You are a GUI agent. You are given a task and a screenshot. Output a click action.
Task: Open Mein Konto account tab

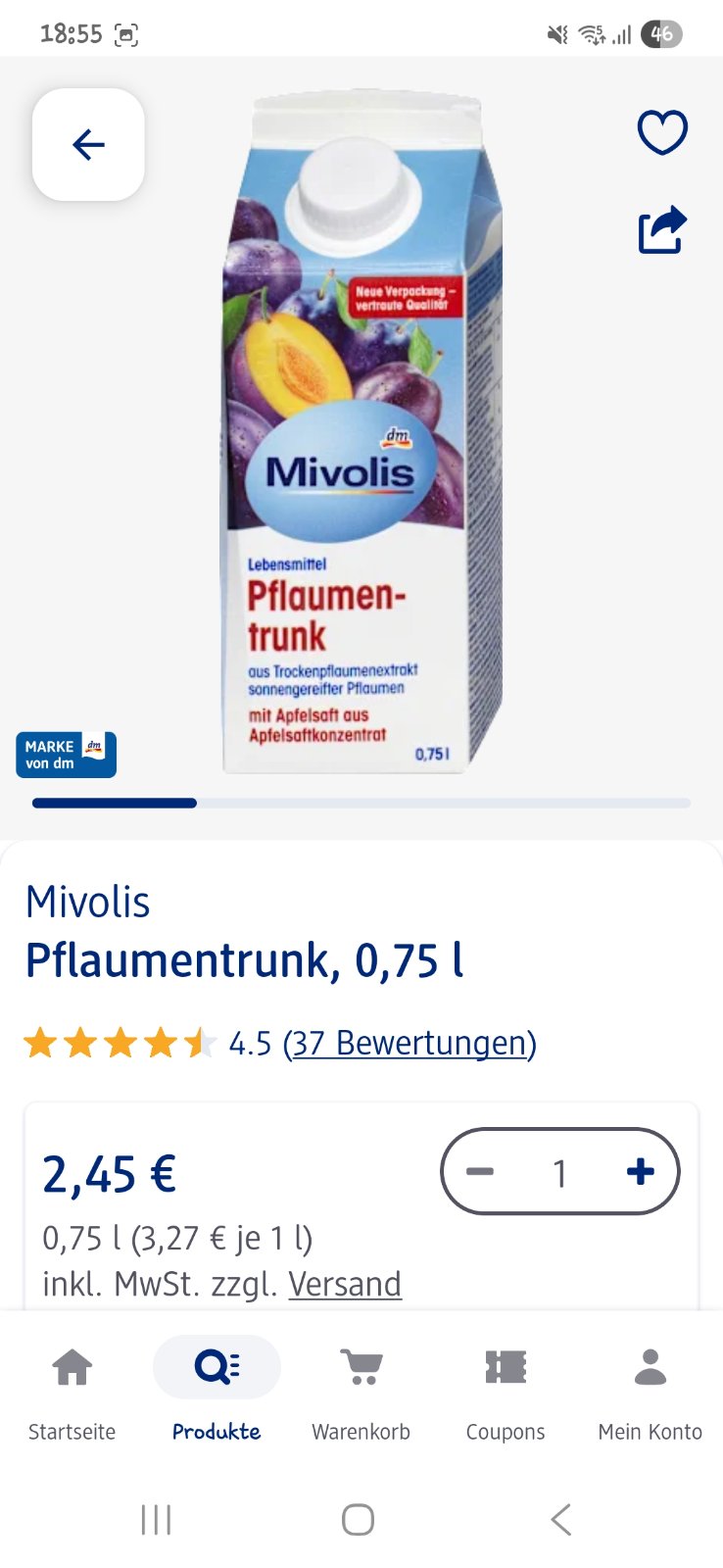pyautogui.click(x=650, y=1392)
